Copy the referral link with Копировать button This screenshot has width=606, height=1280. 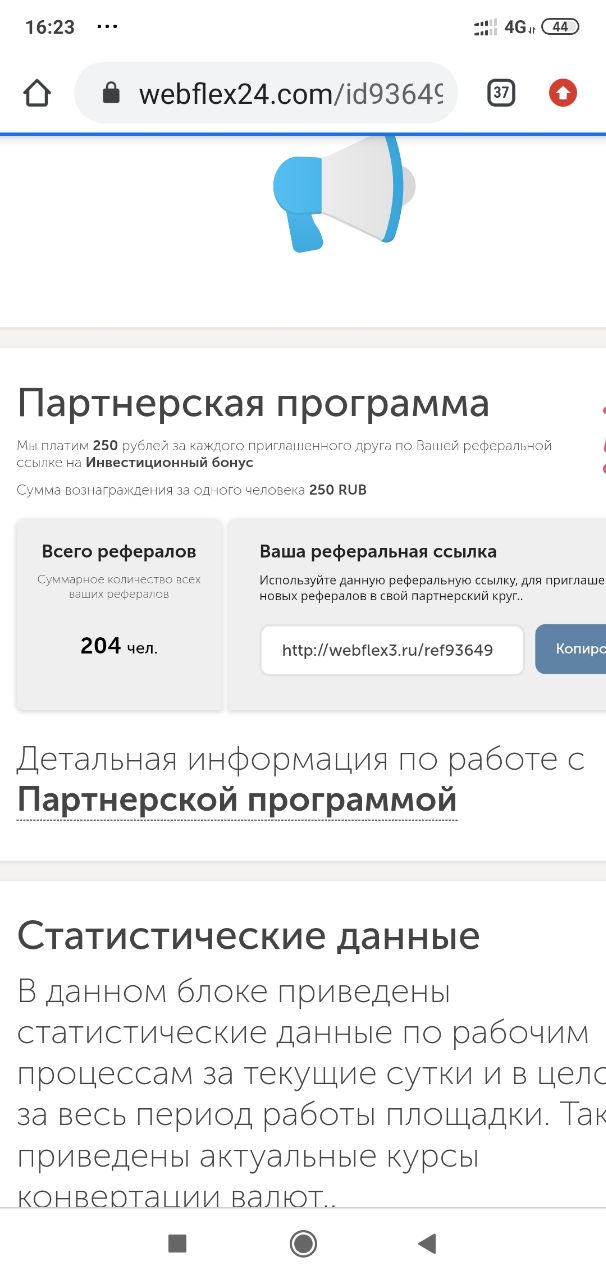571,649
